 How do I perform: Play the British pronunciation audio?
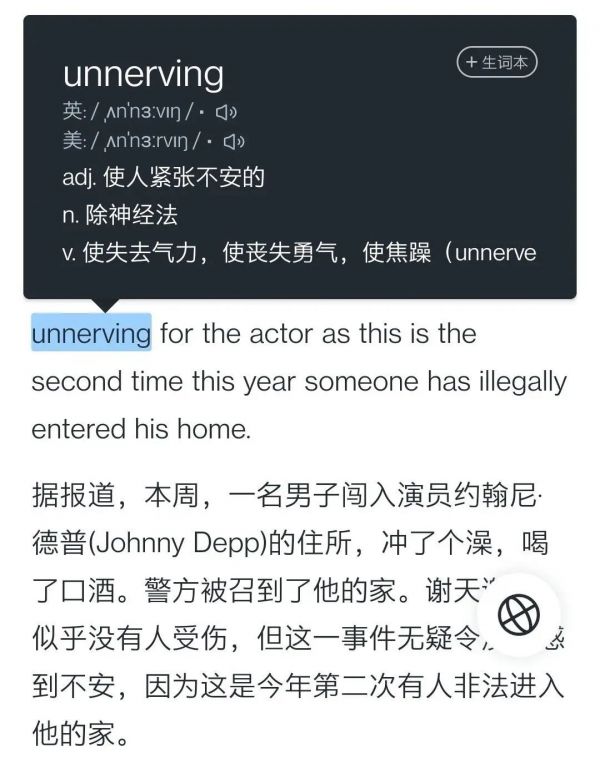pos(228,111)
